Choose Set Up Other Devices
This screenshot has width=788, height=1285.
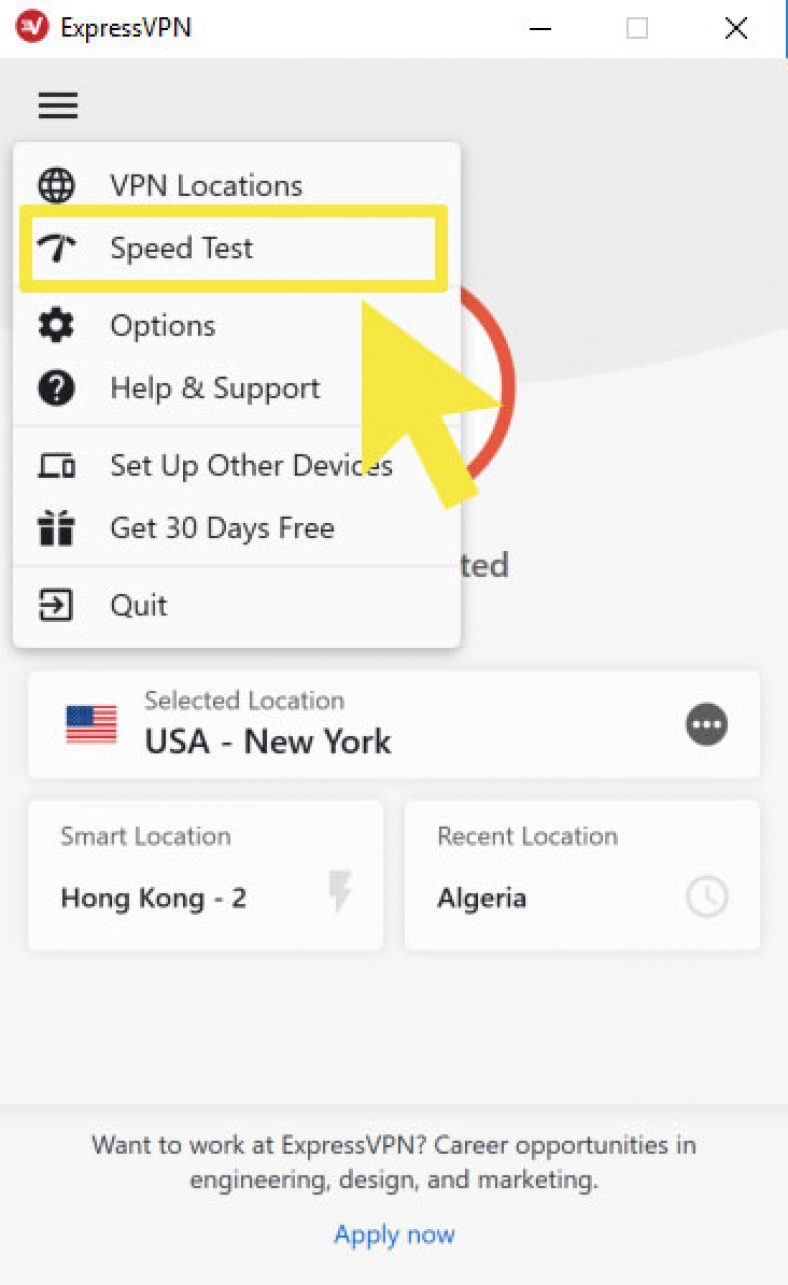(x=236, y=466)
